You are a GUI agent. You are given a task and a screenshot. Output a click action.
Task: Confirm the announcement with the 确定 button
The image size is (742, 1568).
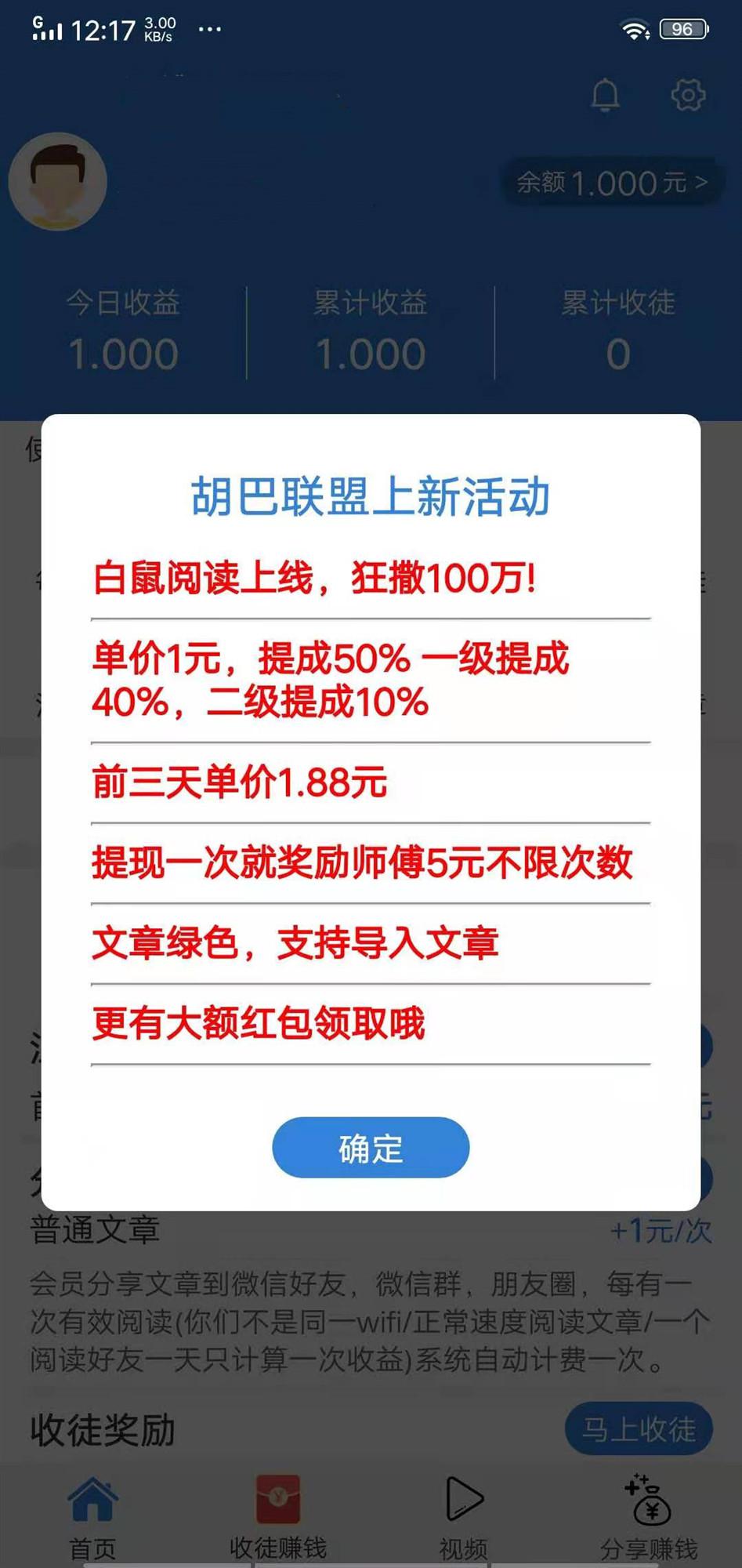[371, 1148]
